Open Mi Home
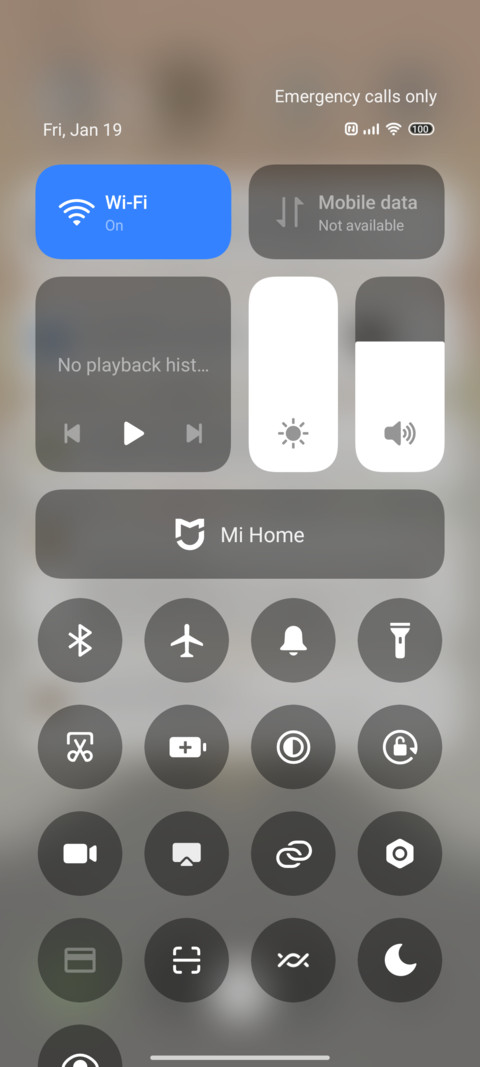This screenshot has width=480, height=1067. (240, 534)
